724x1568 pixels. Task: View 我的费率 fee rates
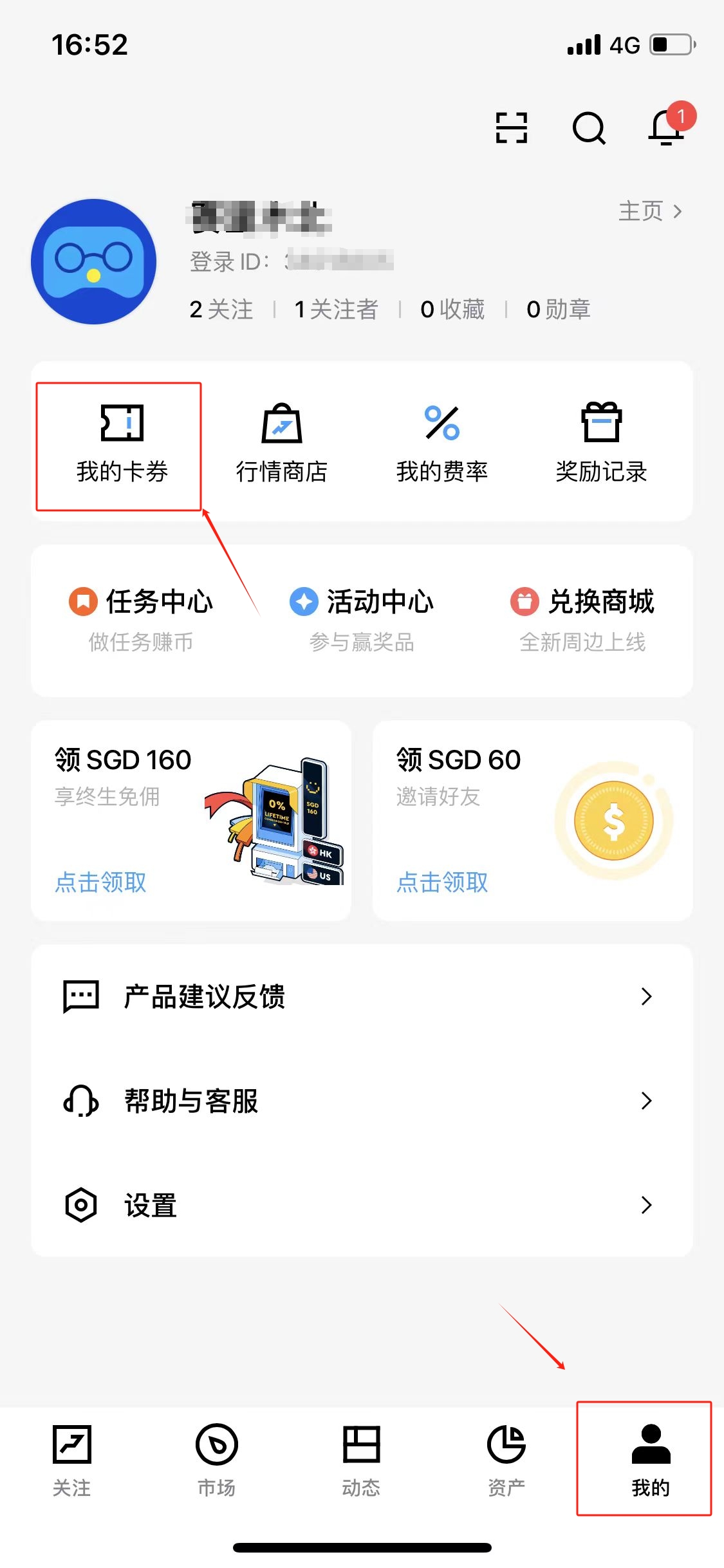(x=442, y=444)
